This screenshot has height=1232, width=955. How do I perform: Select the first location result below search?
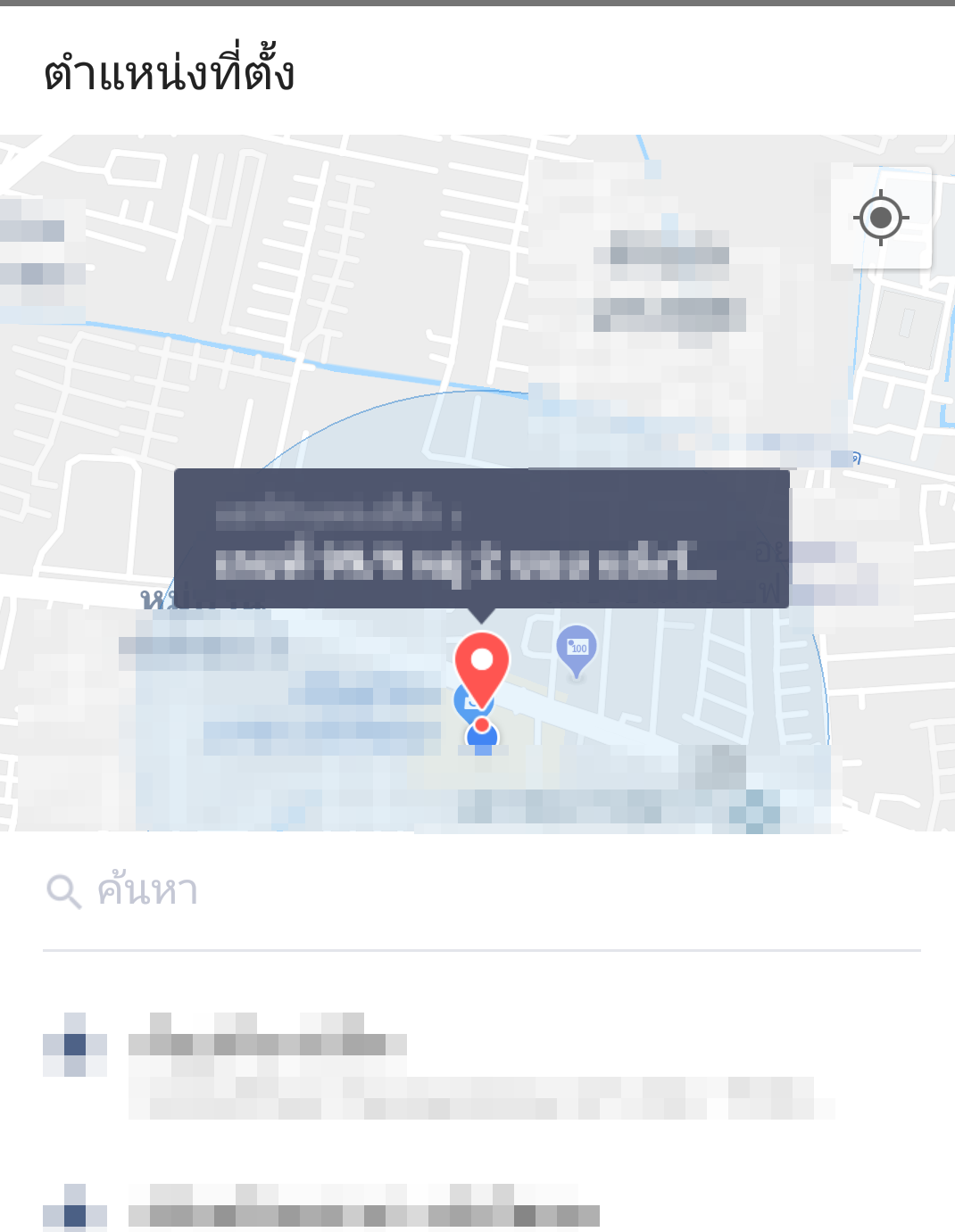482,1066
